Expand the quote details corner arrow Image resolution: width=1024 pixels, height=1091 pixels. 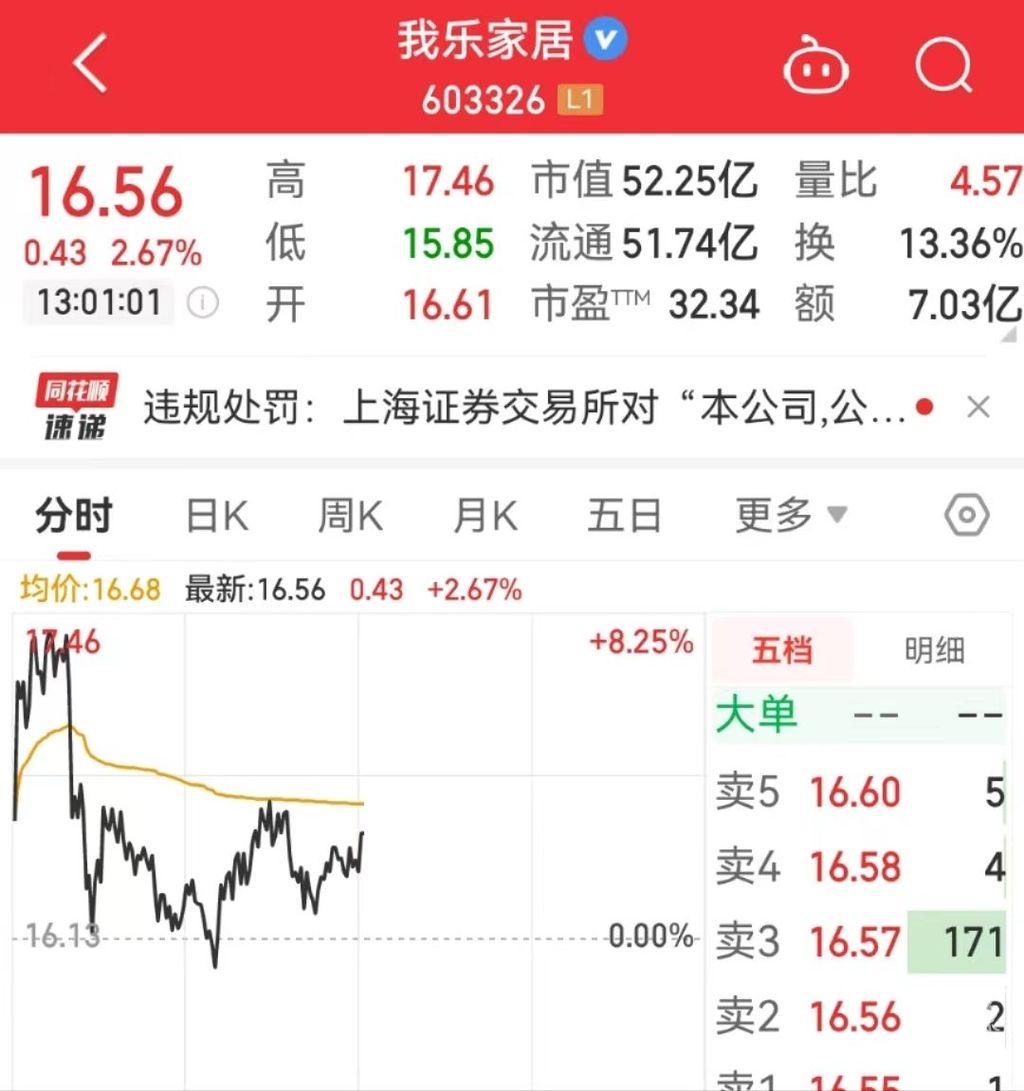pyautogui.click(x=1011, y=335)
